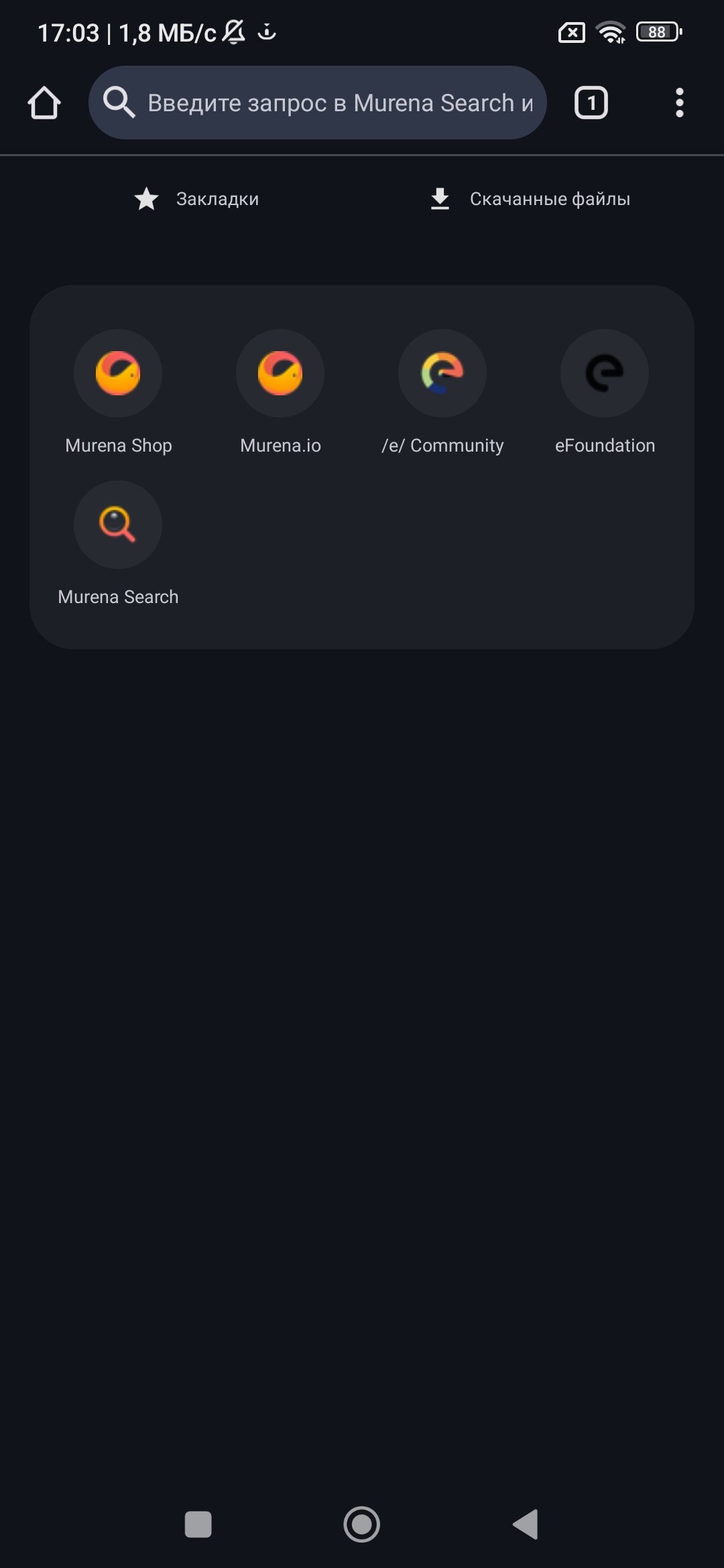Open the three-dot overflow menu

(x=679, y=103)
